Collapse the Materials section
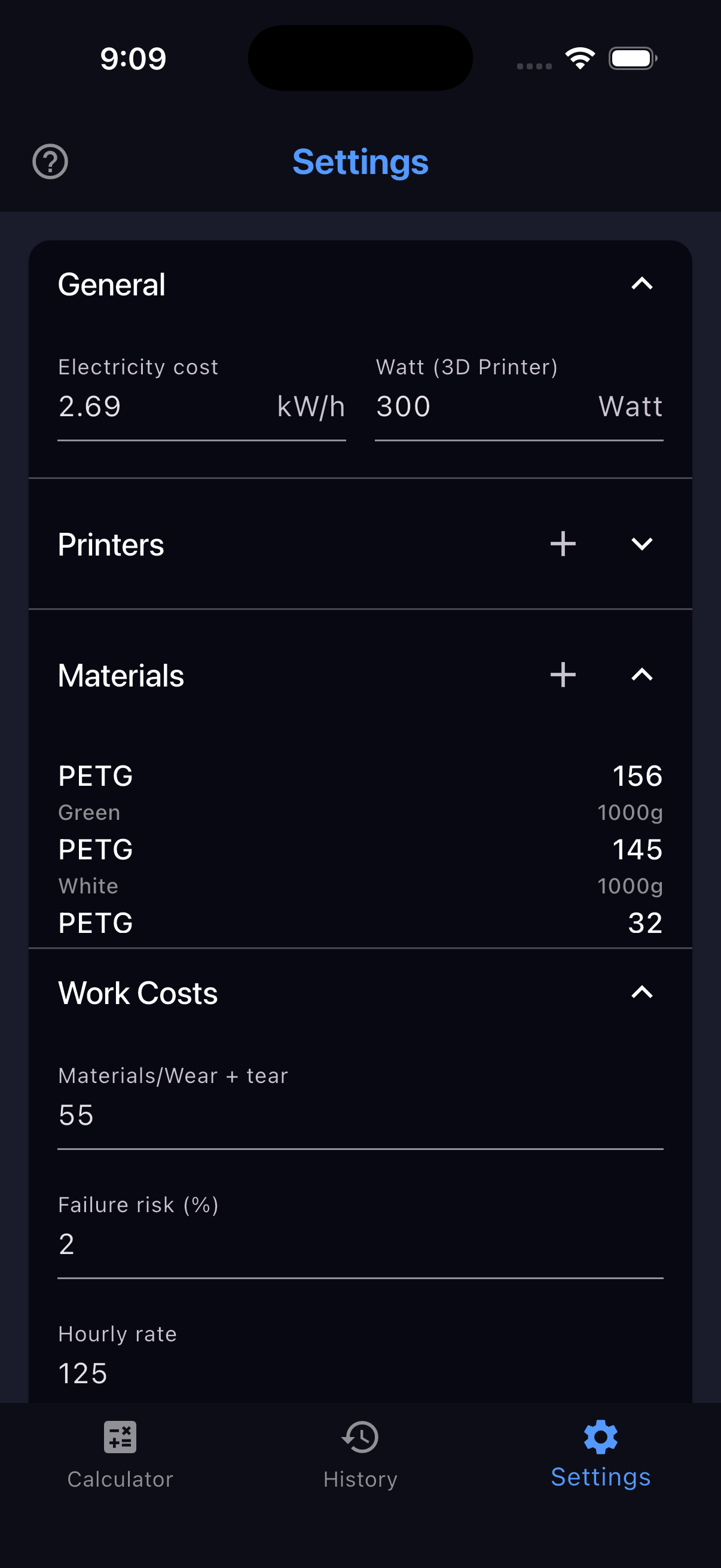This screenshot has width=721, height=1568. point(643,675)
